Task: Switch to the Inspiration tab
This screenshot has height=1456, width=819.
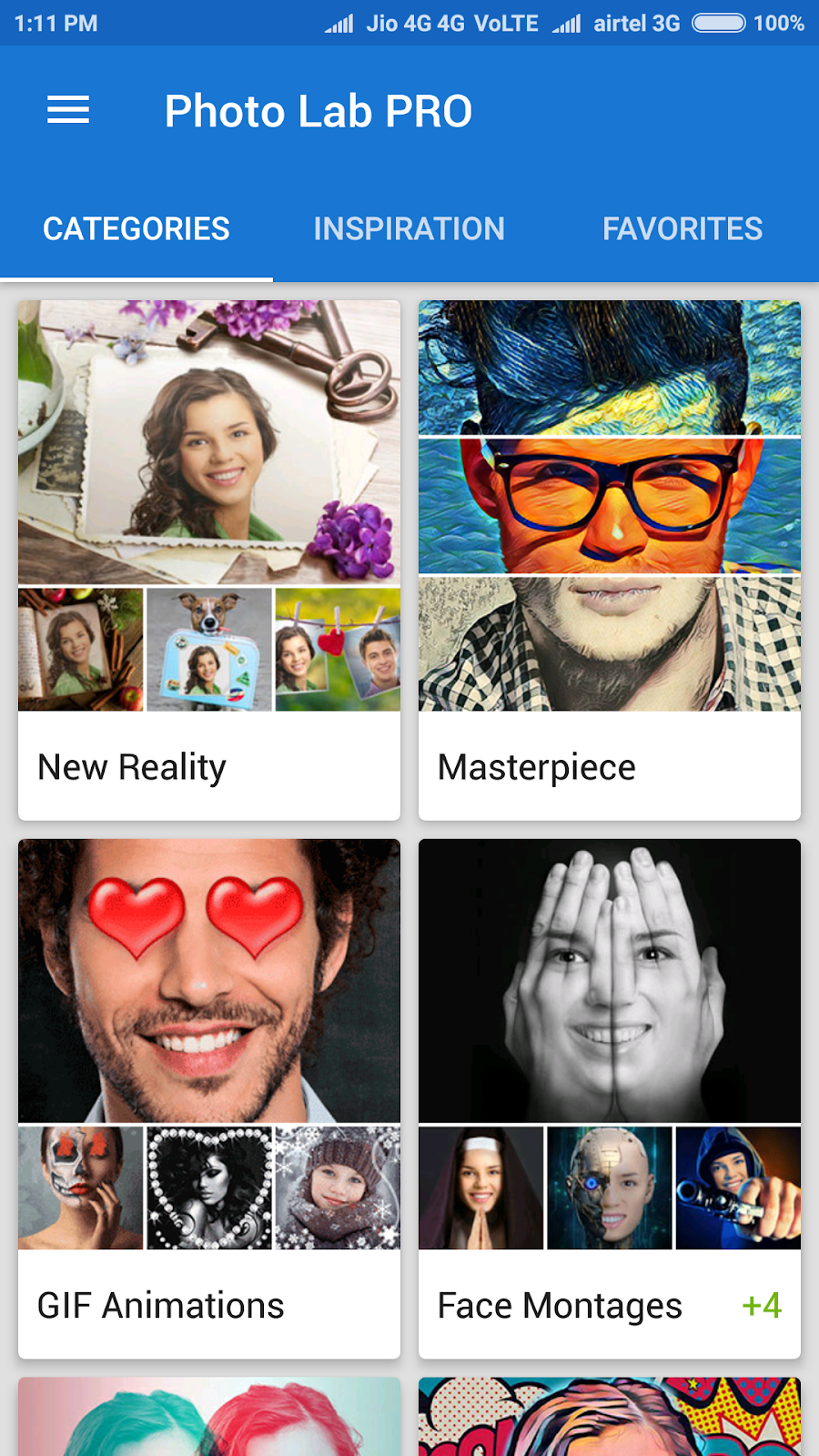Action: (x=409, y=228)
